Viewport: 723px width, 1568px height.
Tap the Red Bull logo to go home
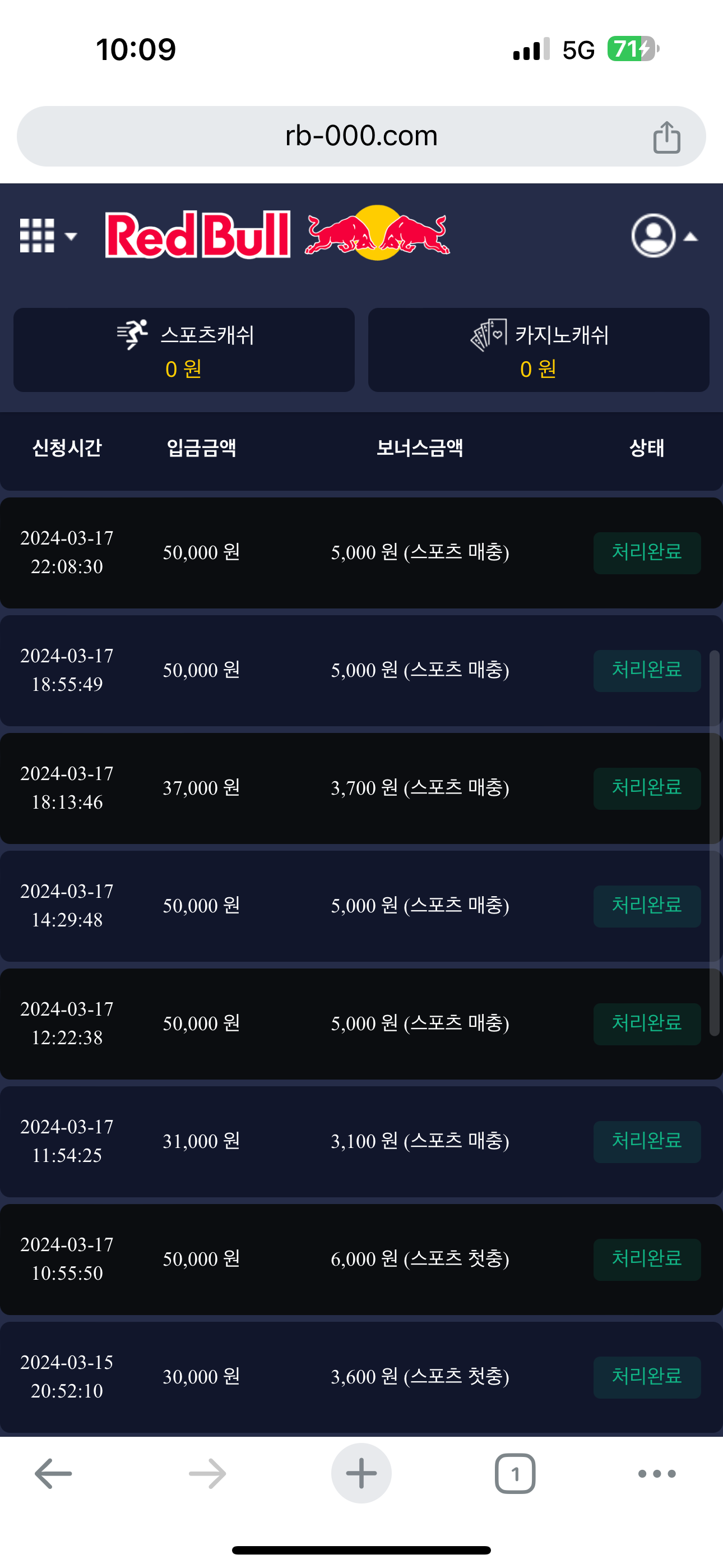point(277,234)
